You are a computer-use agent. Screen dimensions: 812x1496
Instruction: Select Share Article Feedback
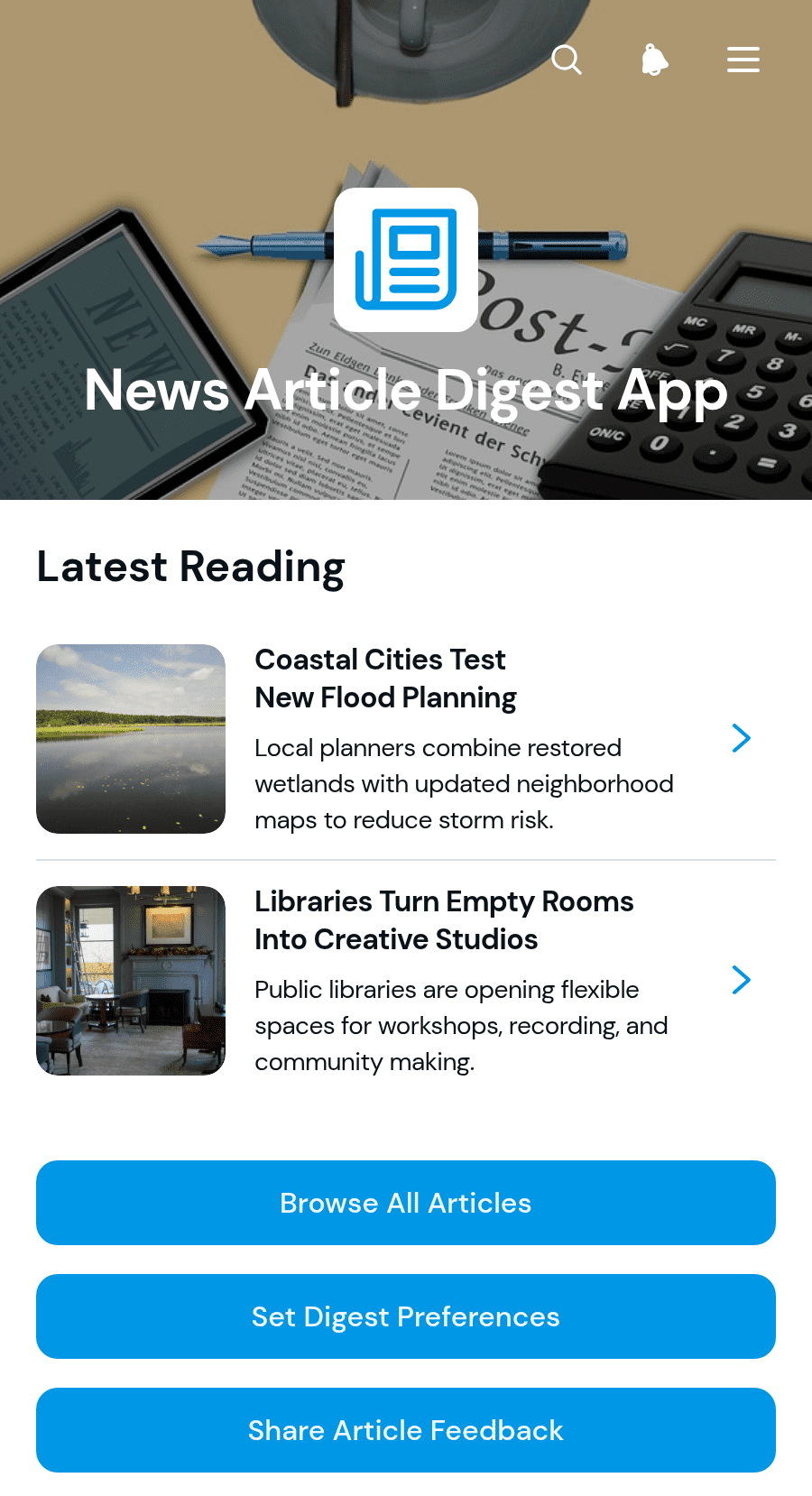pyautogui.click(x=406, y=1430)
